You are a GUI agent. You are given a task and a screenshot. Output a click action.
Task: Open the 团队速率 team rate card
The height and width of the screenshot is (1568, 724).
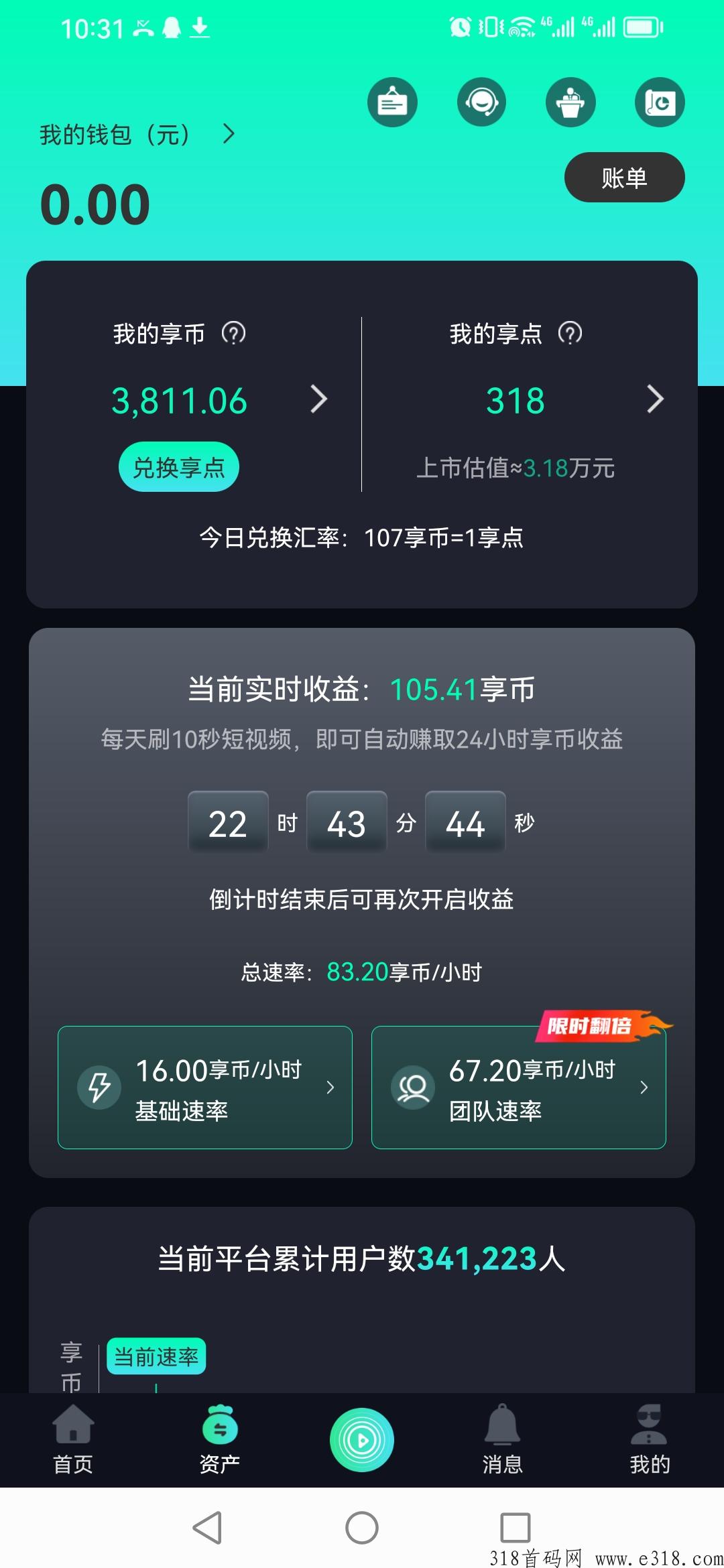(518, 1087)
